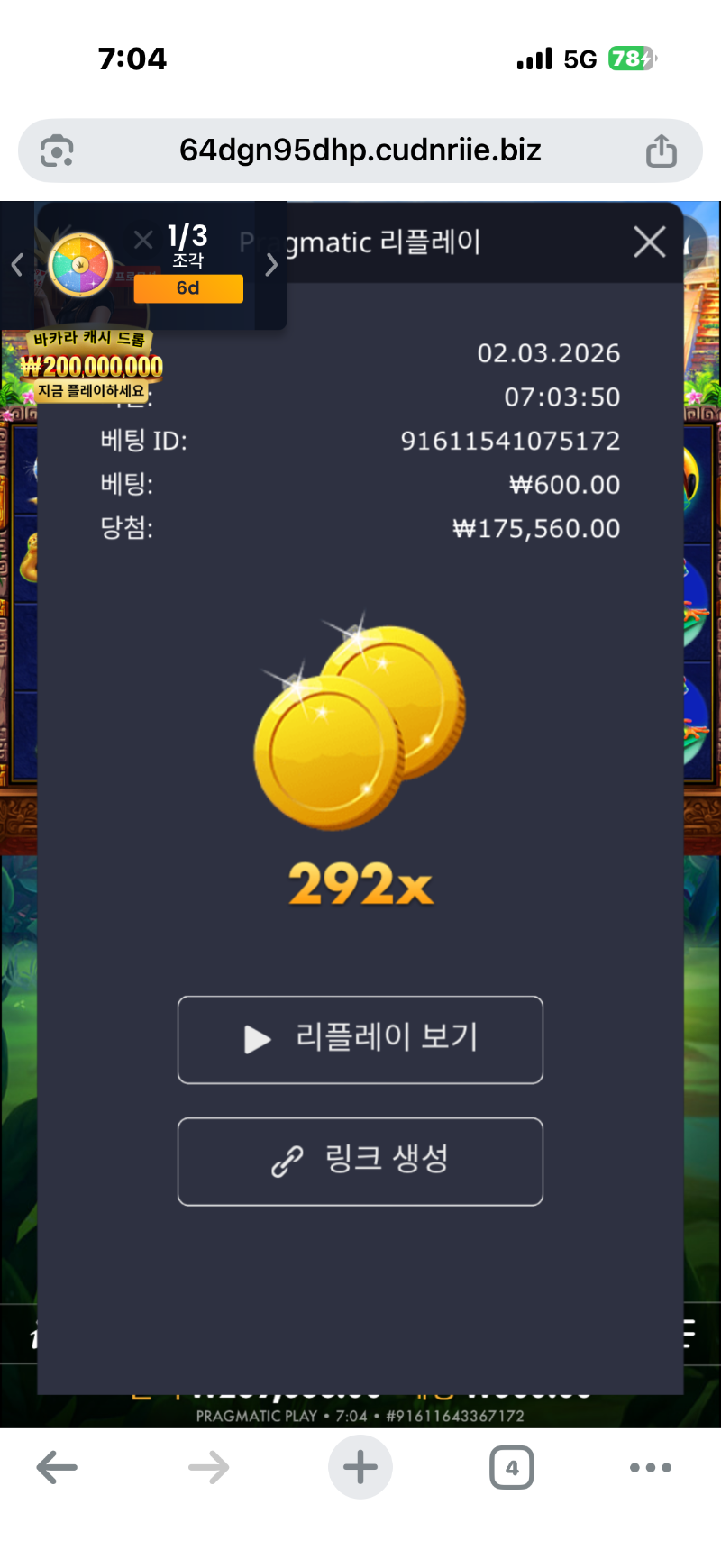Open a new browser tab
Image resolution: width=721 pixels, height=1568 pixels.
point(360,1467)
